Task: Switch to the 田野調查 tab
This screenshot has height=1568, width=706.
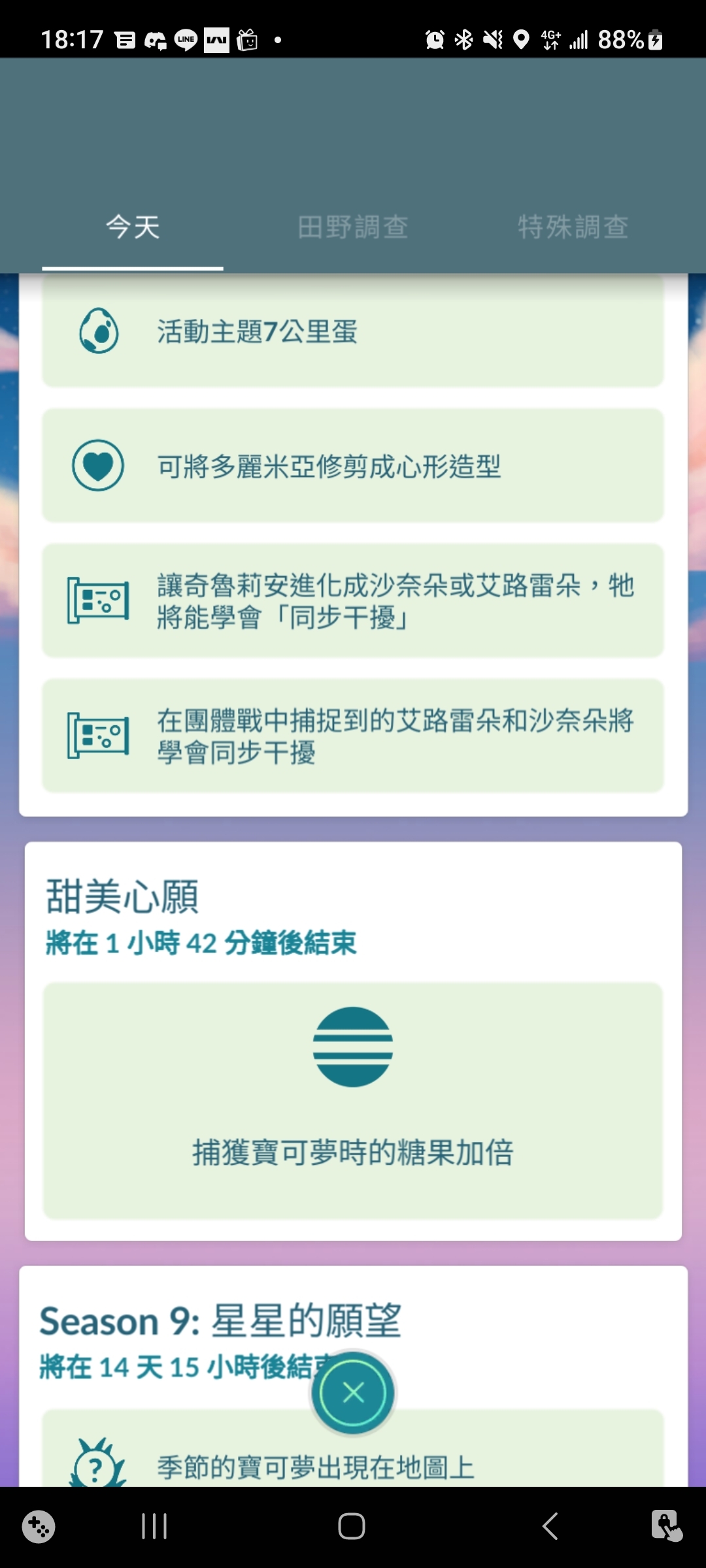Action: pyautogui.click(x=353, y=227)
